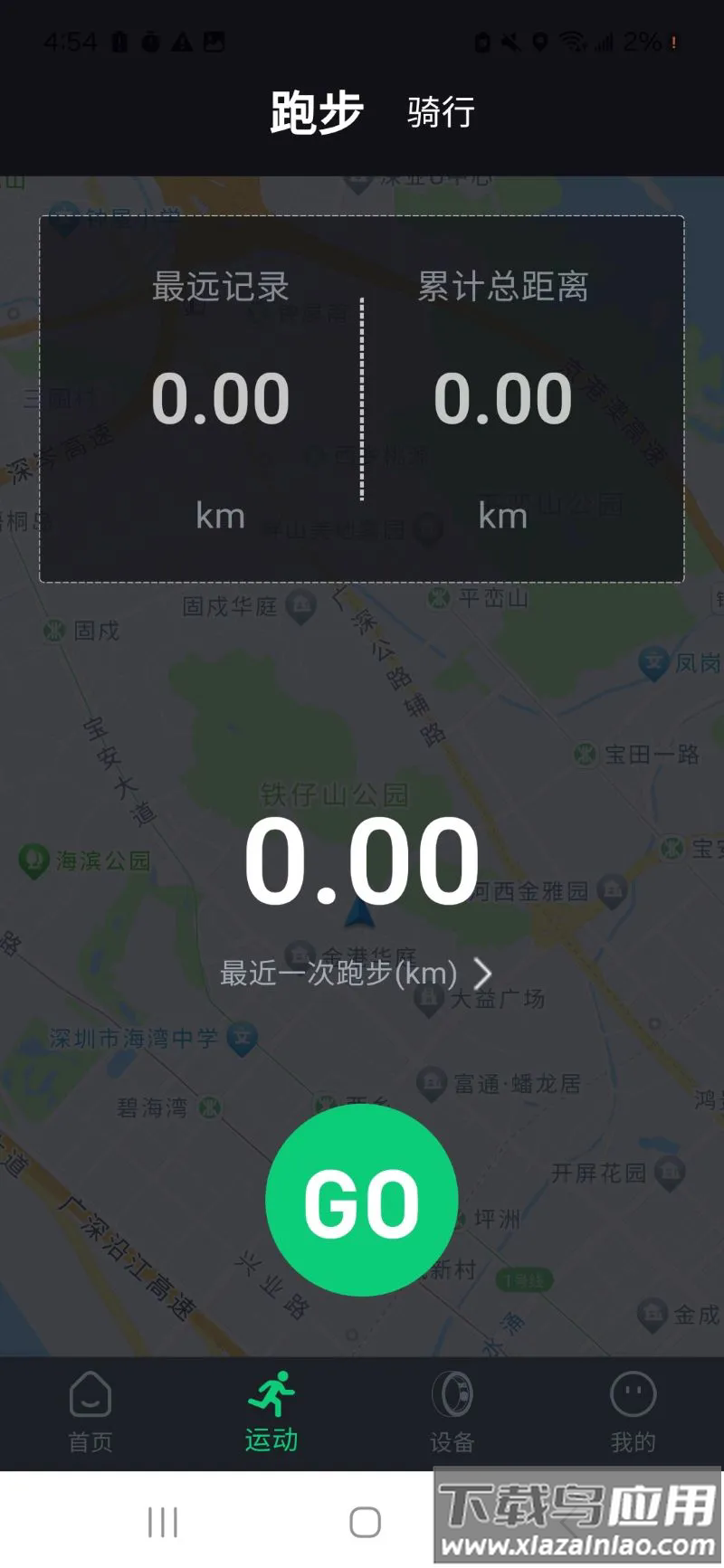Switch to the 骑行 cycling tab
This screenshot has height=1568, width=724.
tap(439, 113)
